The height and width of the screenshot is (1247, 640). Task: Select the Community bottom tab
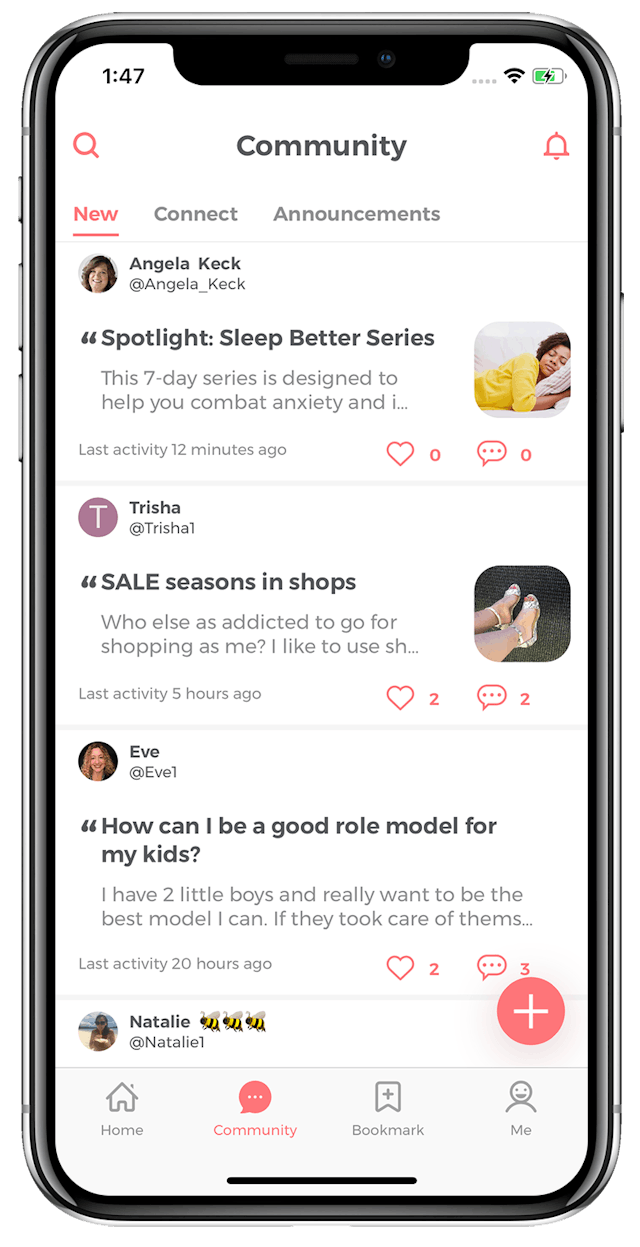click(255, 1108)
